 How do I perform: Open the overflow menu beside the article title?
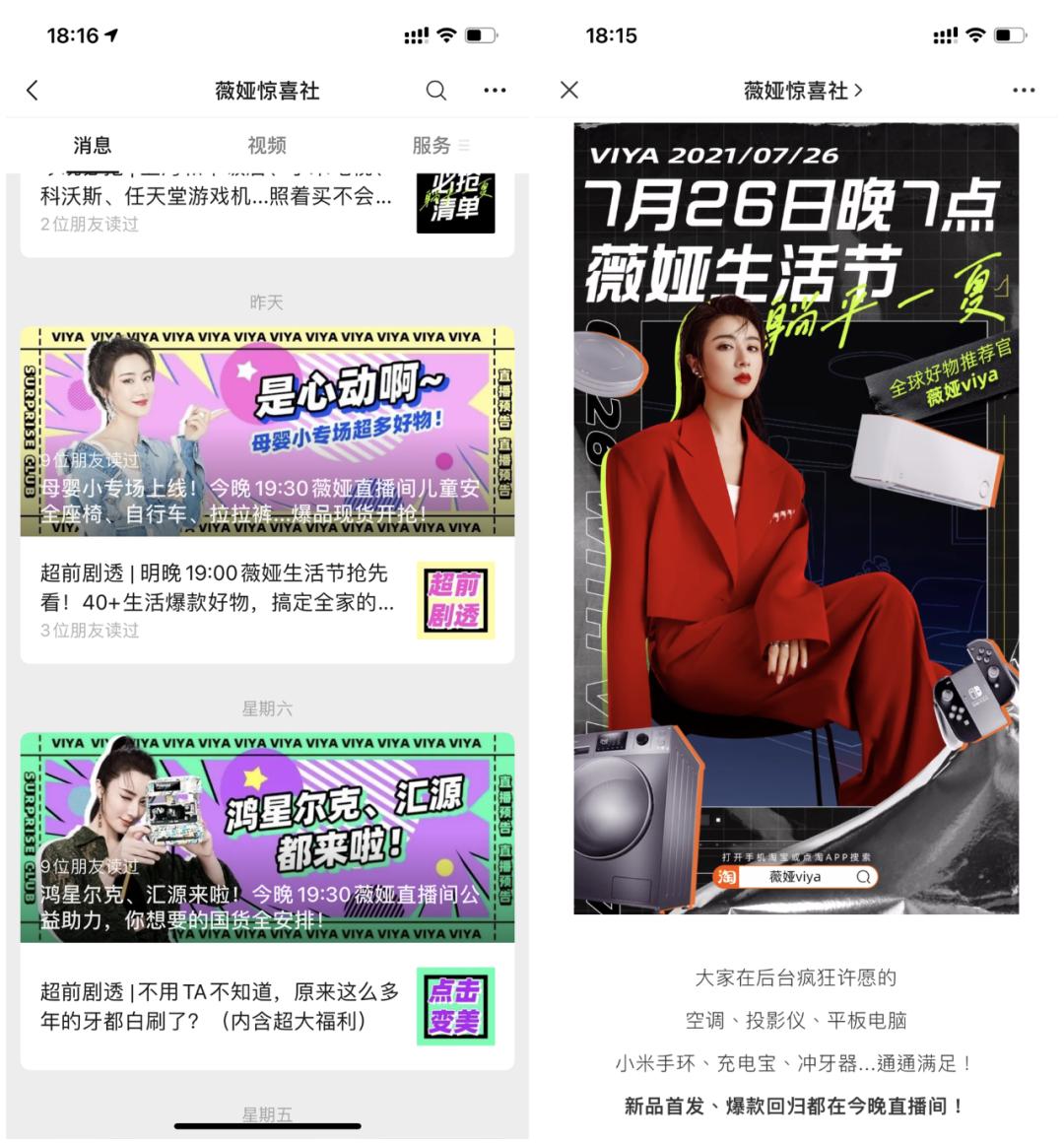coord(1024,91)
